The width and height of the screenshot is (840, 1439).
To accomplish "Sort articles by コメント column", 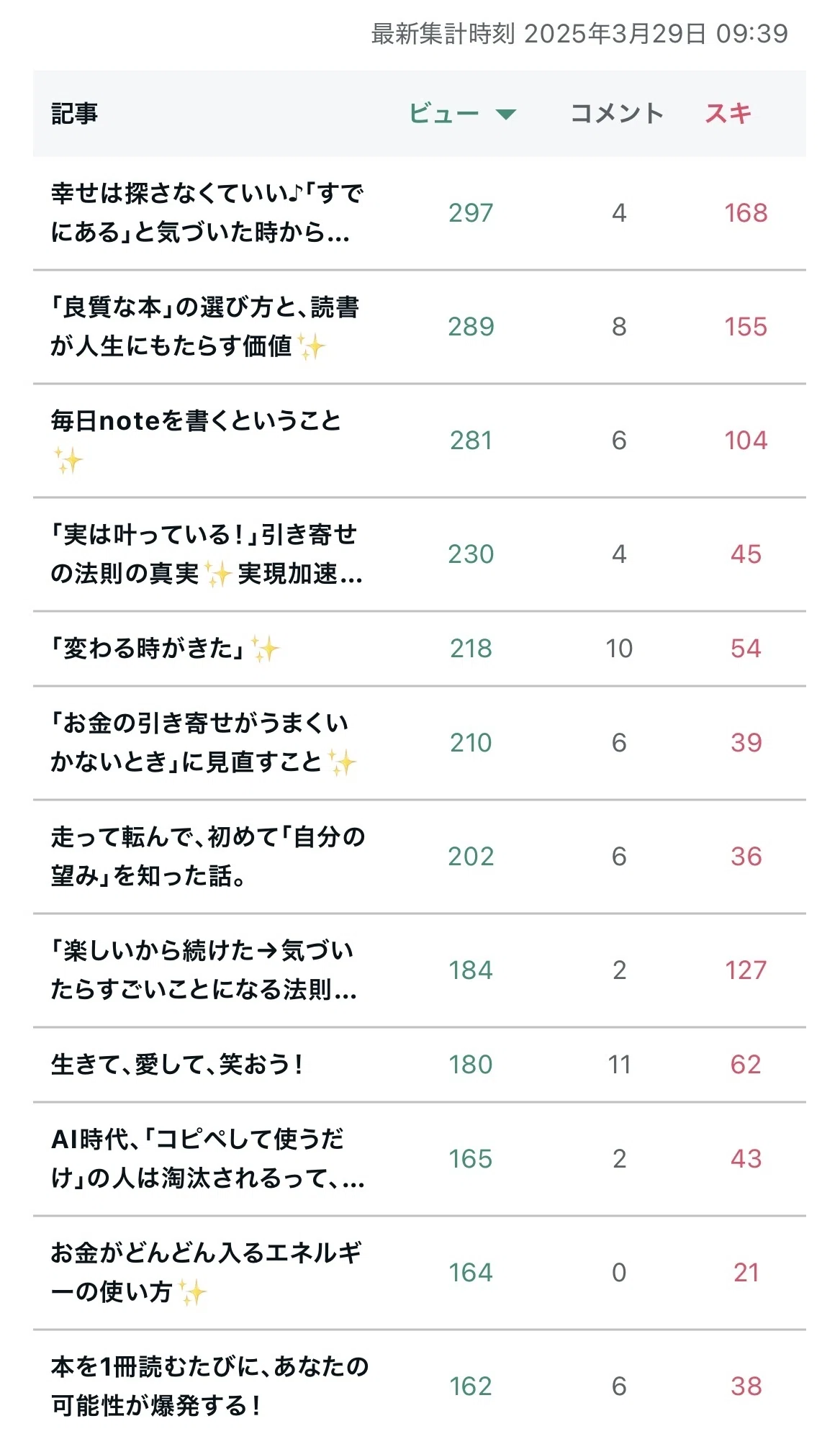I will [x=617, y=114].
